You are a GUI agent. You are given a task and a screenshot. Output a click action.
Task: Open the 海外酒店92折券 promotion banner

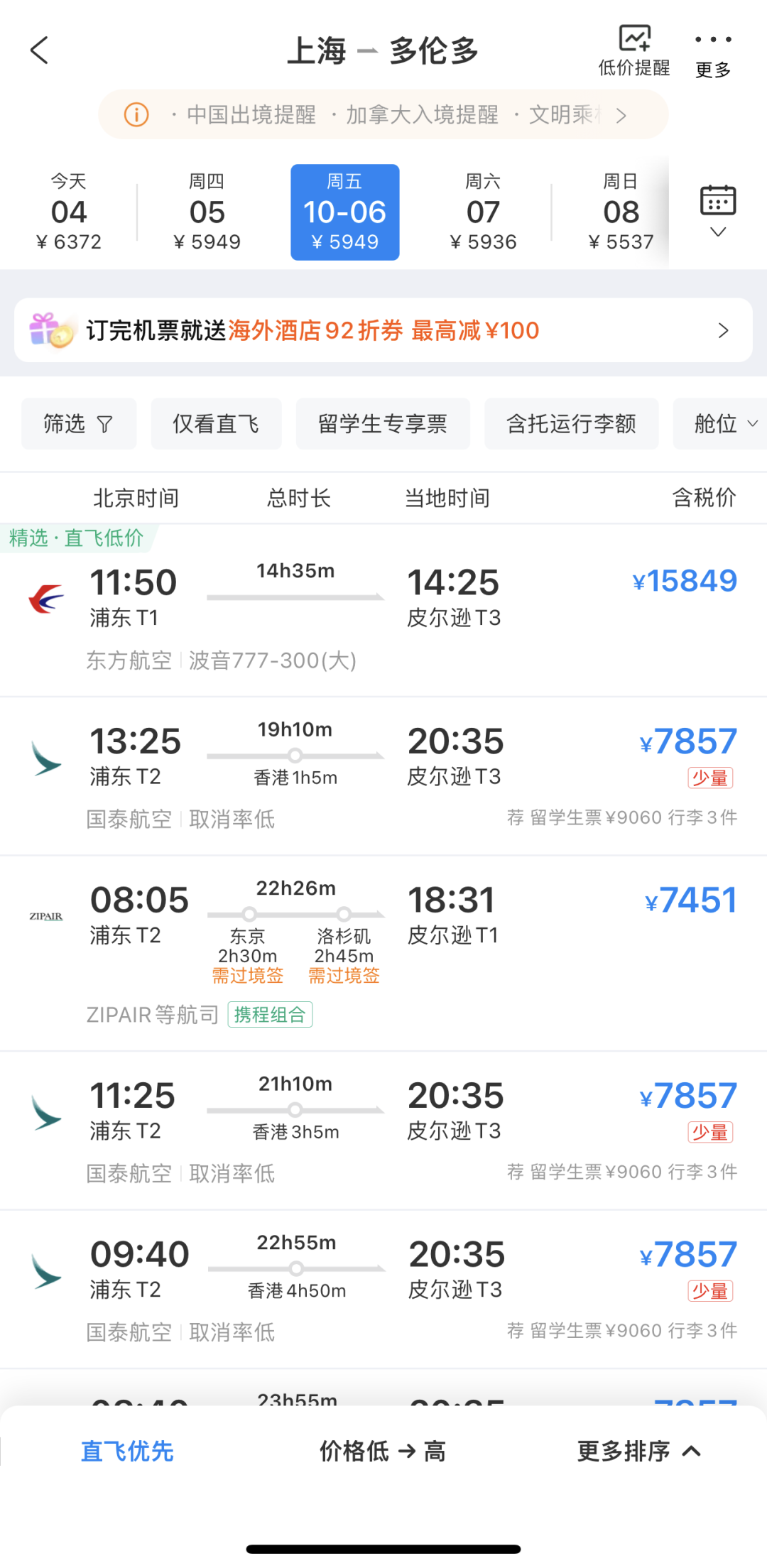[x=383, y=330]
